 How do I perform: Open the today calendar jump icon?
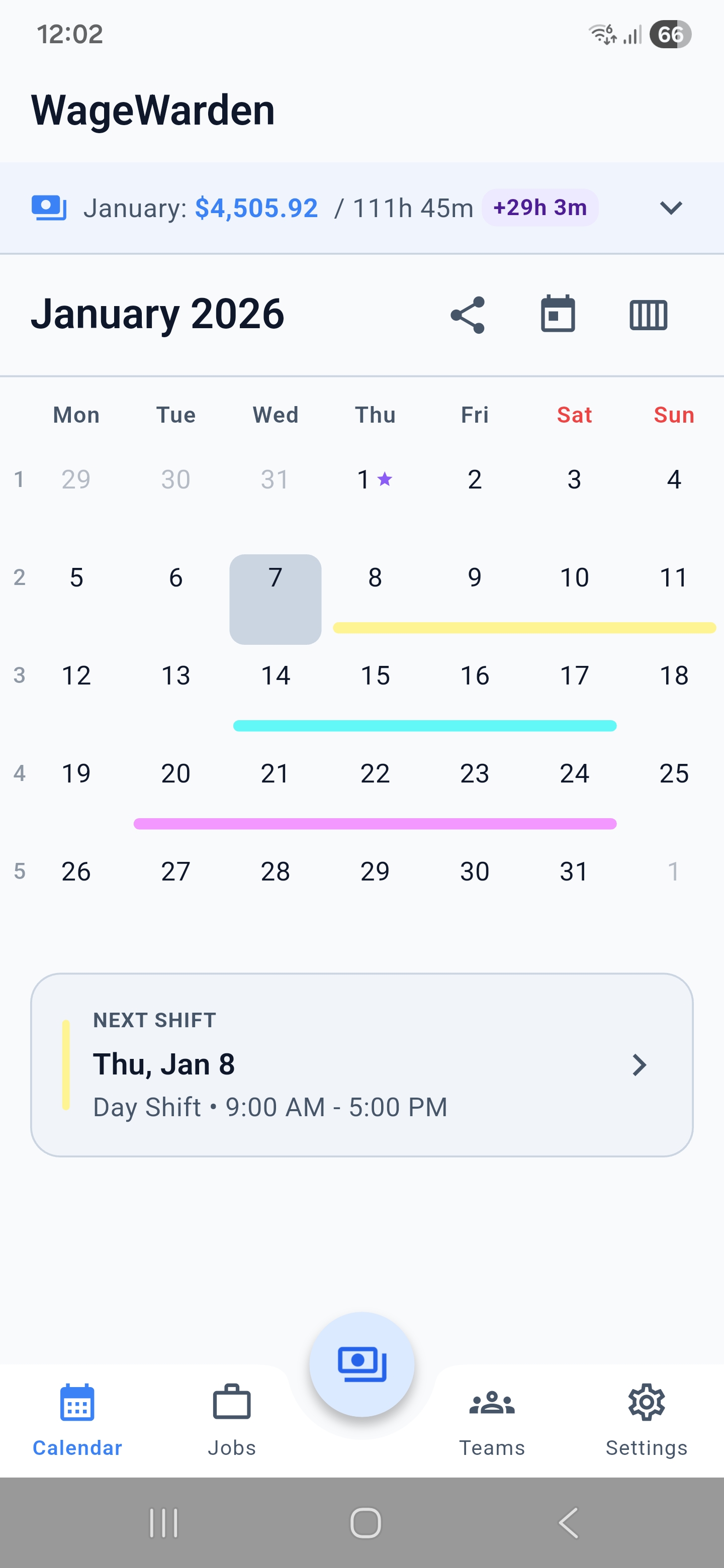click(558, 314)
